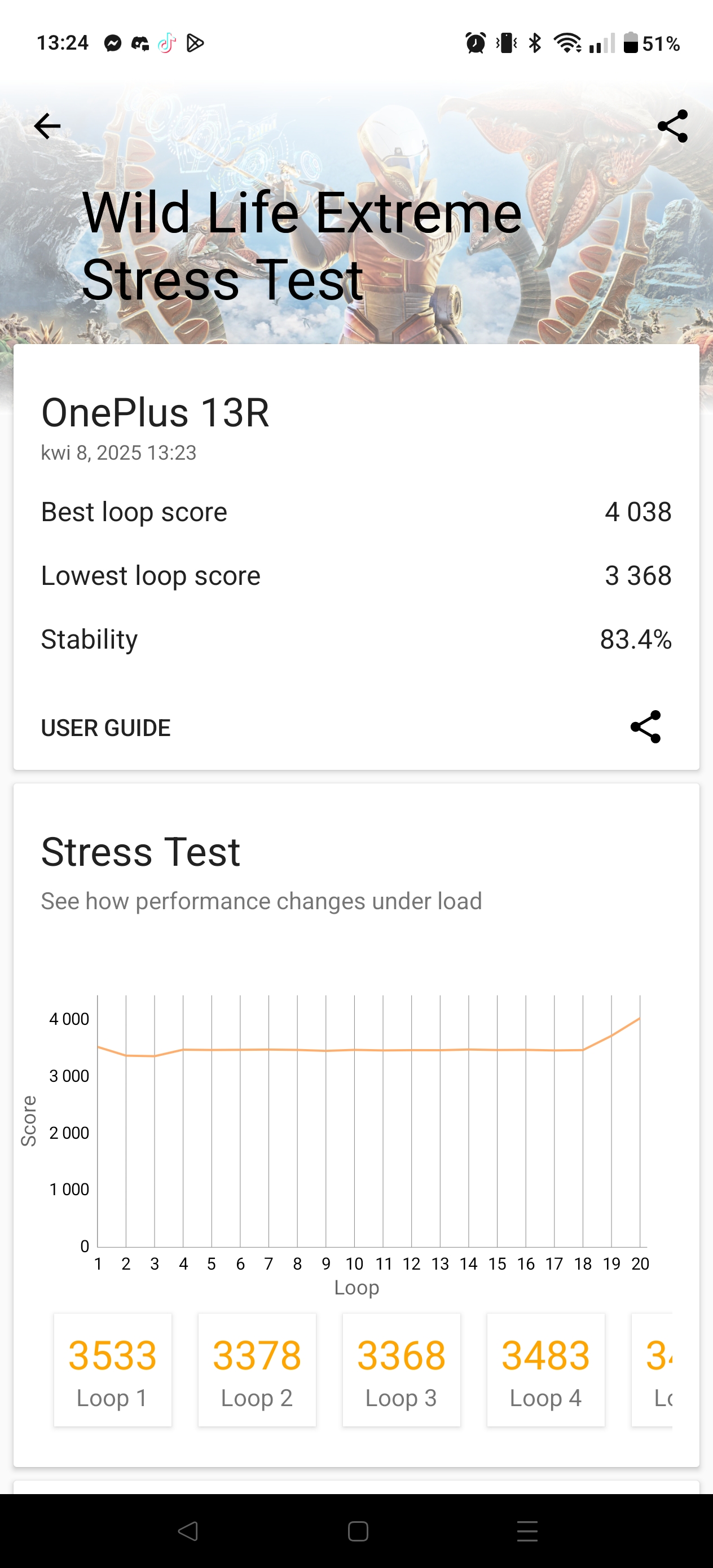Share results via the header share icon
The width and height of the screenshot is (713, 1568).
(672, 126)
